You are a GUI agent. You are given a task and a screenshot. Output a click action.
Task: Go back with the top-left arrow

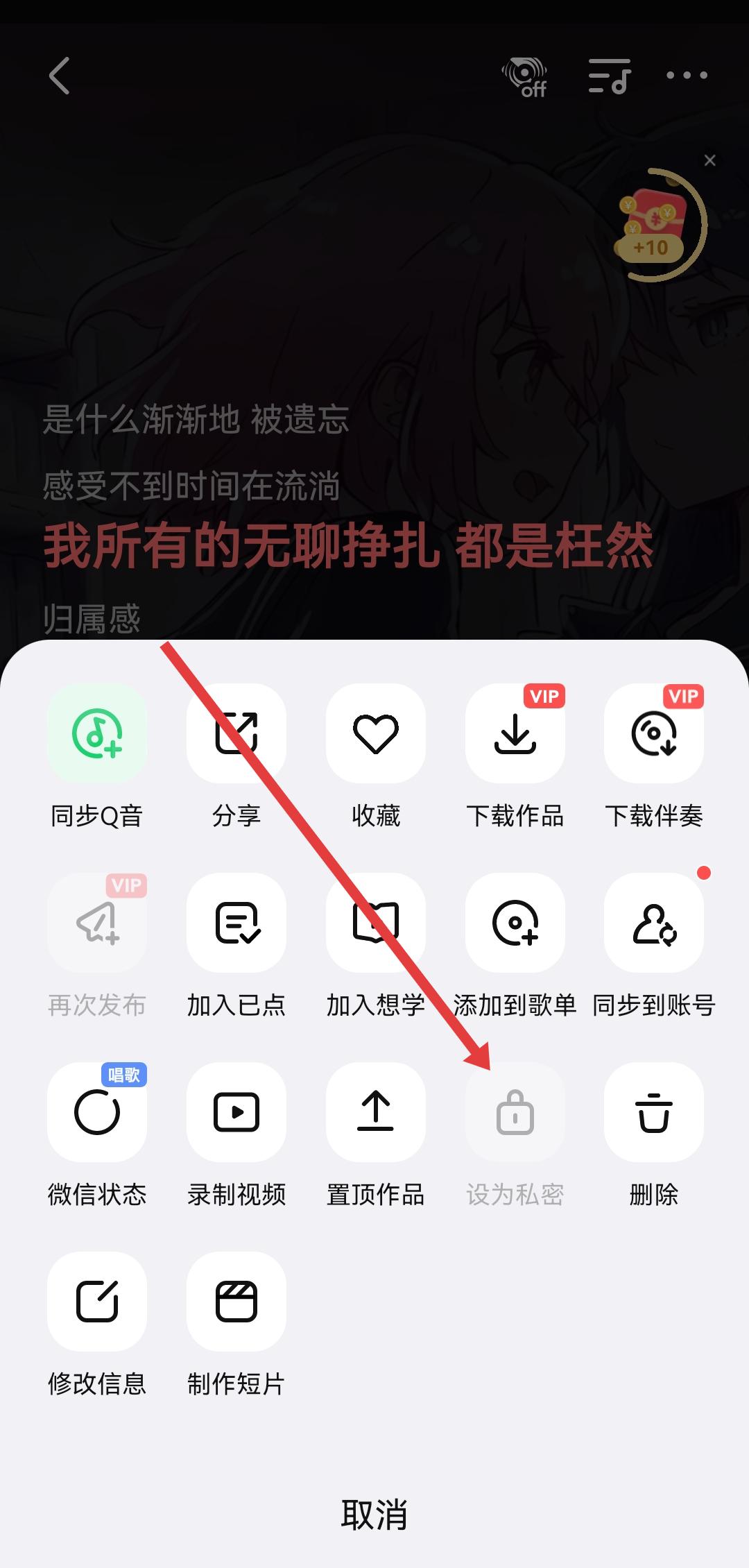(x=60, y=75)
